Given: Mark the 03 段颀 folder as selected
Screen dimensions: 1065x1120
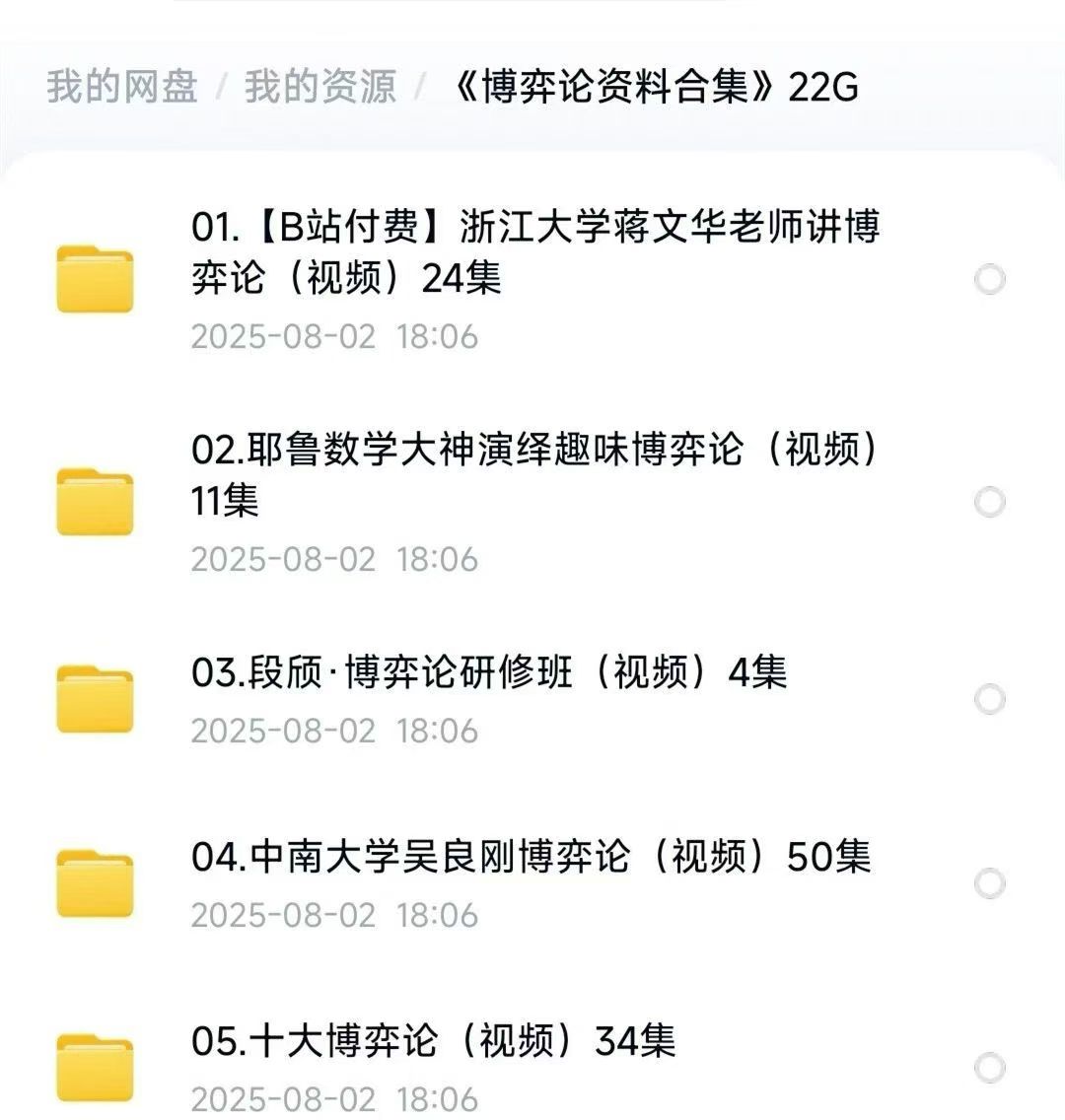Looking at the screenshot, I should tap(989, 700).
